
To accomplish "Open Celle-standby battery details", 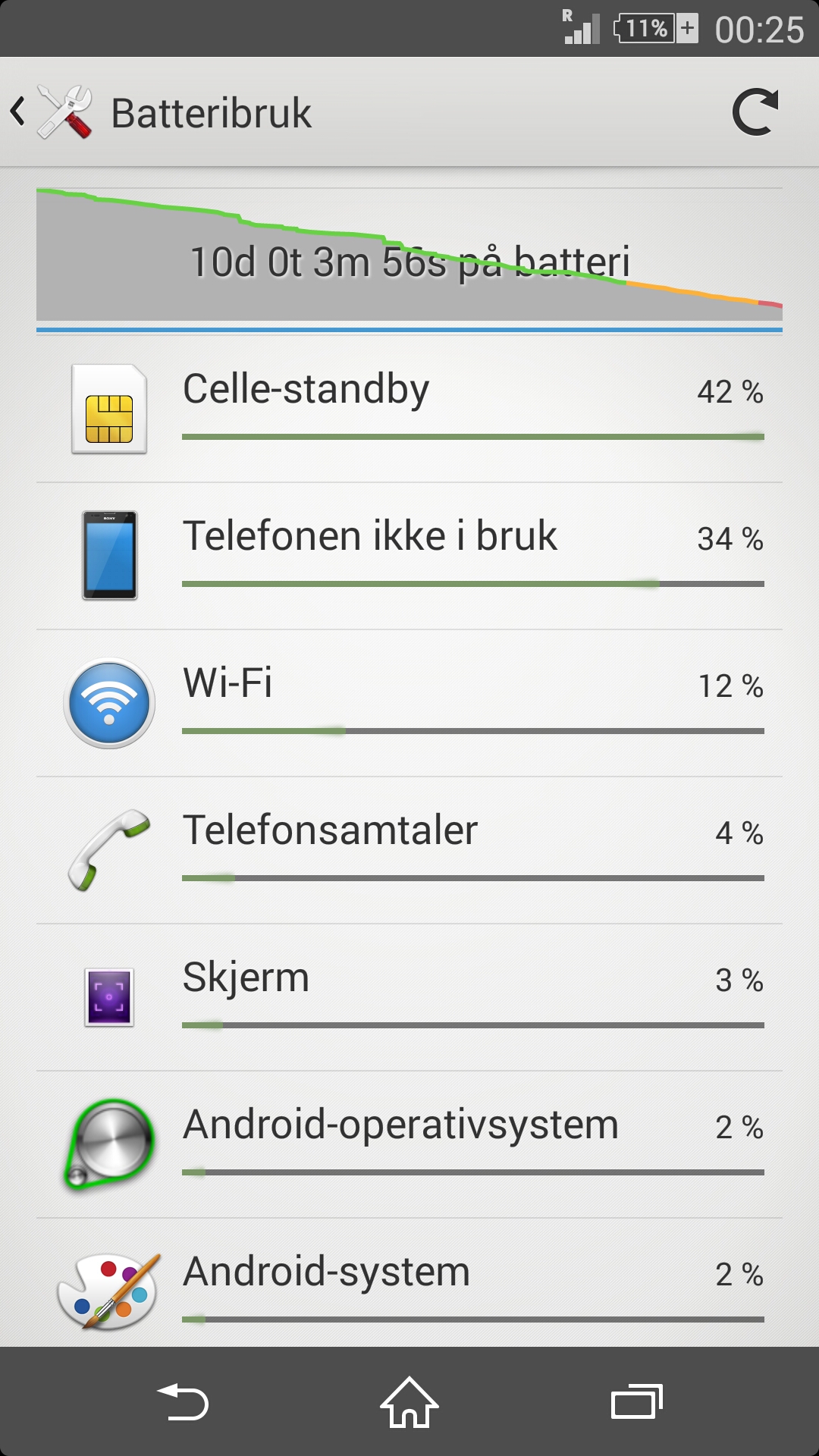I will (409, 409).
